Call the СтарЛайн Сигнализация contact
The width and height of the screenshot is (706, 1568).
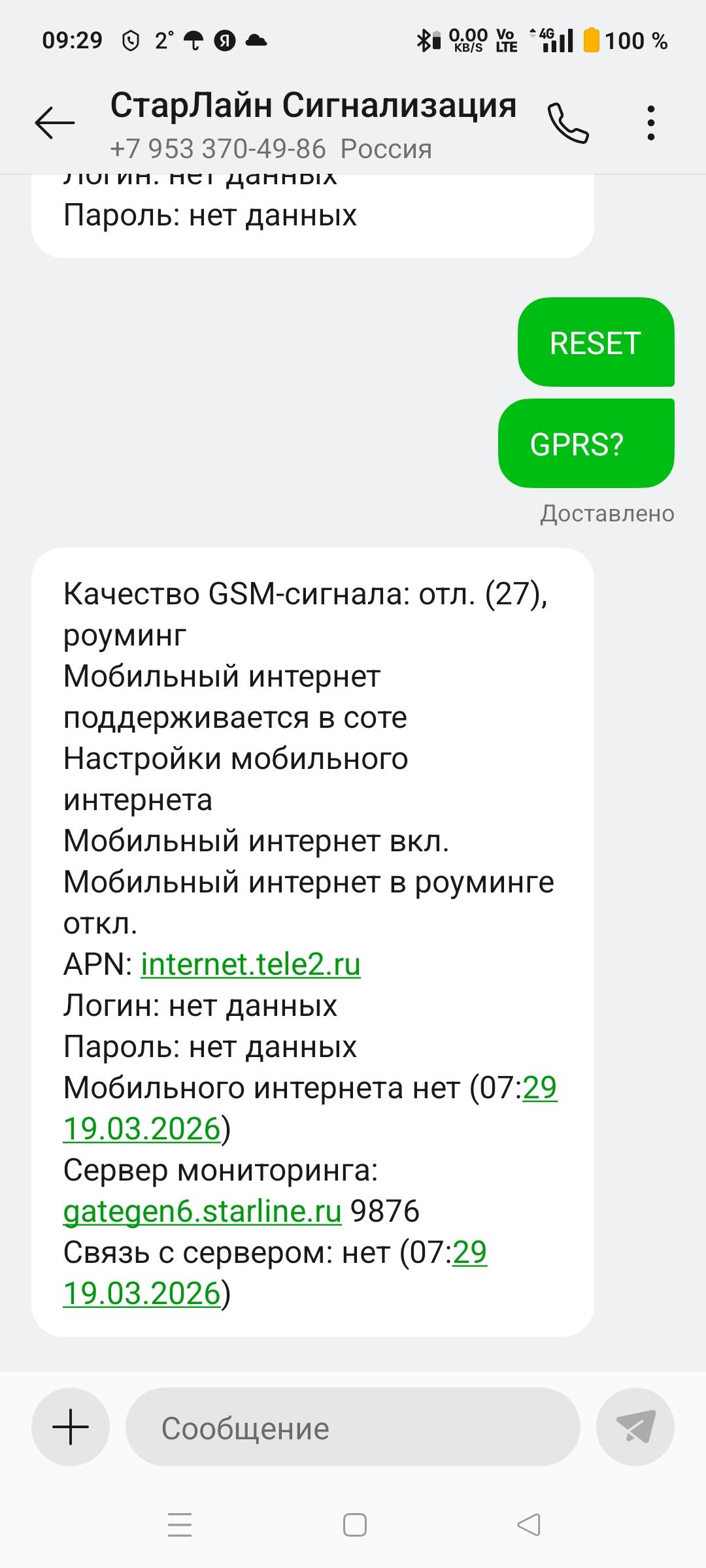pos(568,123)
